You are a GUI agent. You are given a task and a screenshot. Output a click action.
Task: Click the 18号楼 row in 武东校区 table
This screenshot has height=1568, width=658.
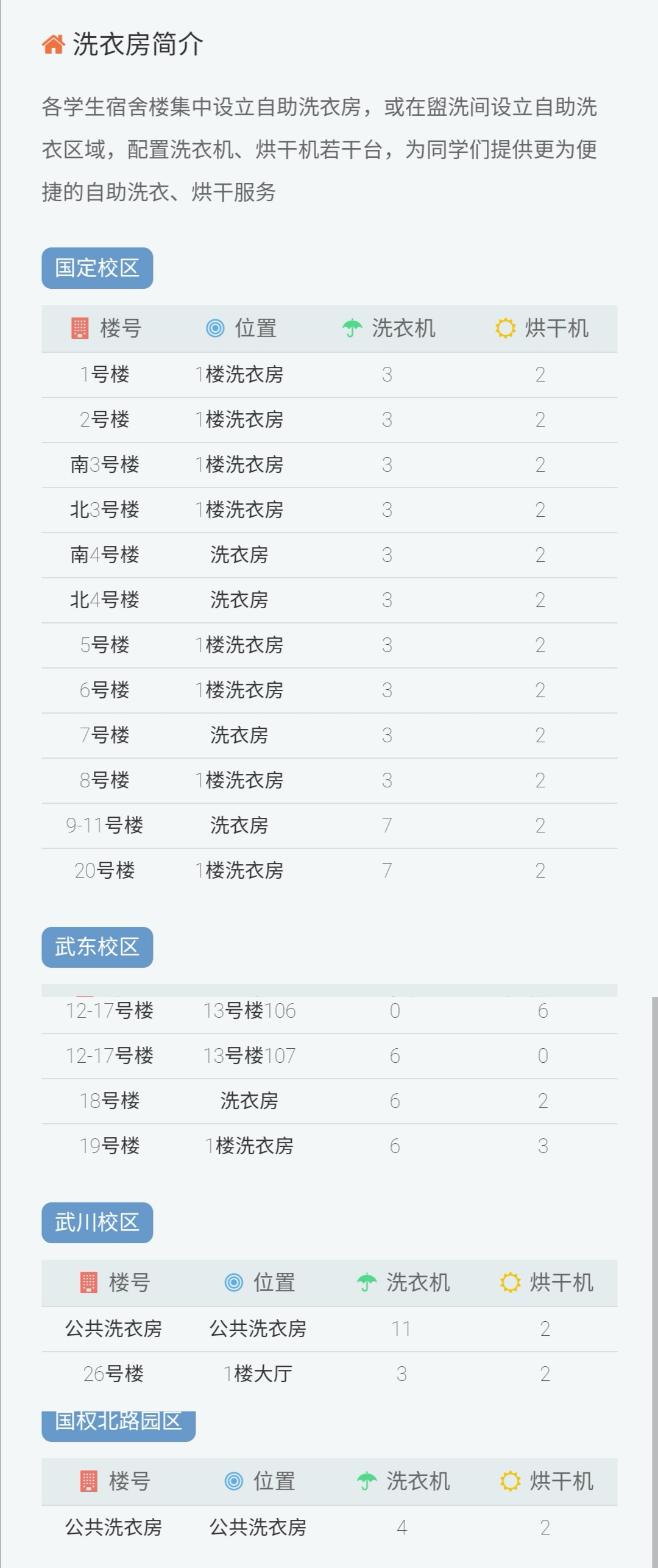pyautogui.click(x=329, y=1101)
